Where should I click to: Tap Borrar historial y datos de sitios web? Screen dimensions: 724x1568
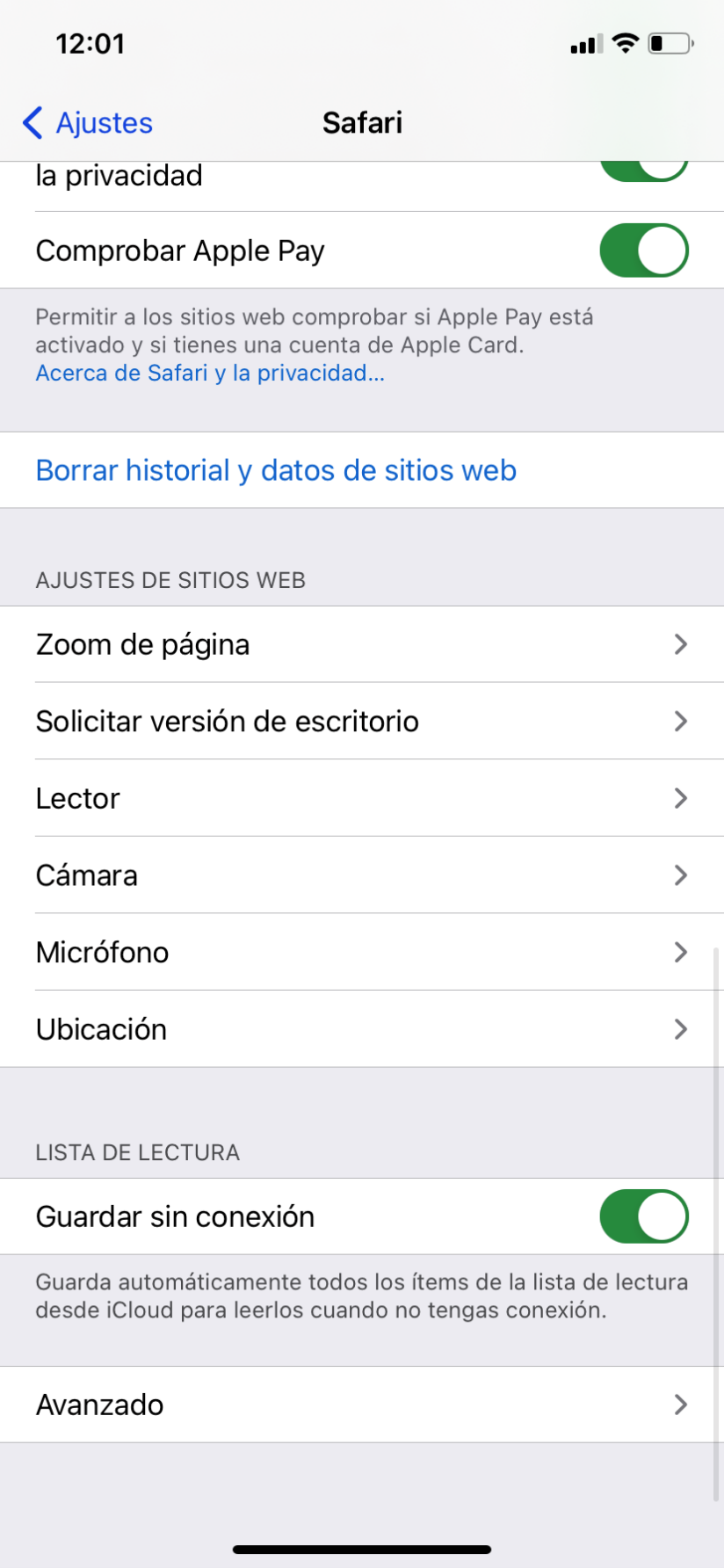click(x=276, y=470)
